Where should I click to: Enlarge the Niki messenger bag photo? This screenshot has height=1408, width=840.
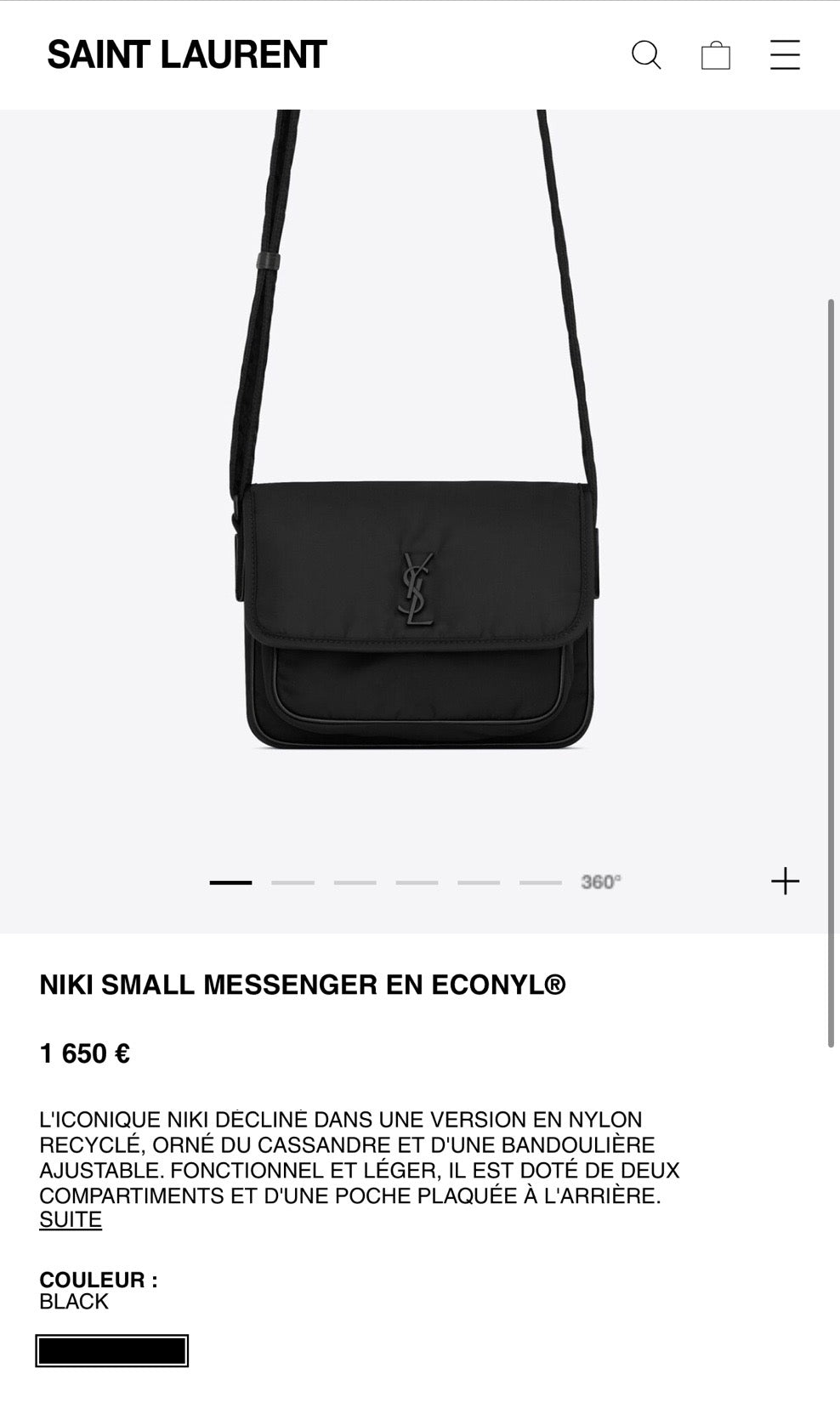coord(417,612)
